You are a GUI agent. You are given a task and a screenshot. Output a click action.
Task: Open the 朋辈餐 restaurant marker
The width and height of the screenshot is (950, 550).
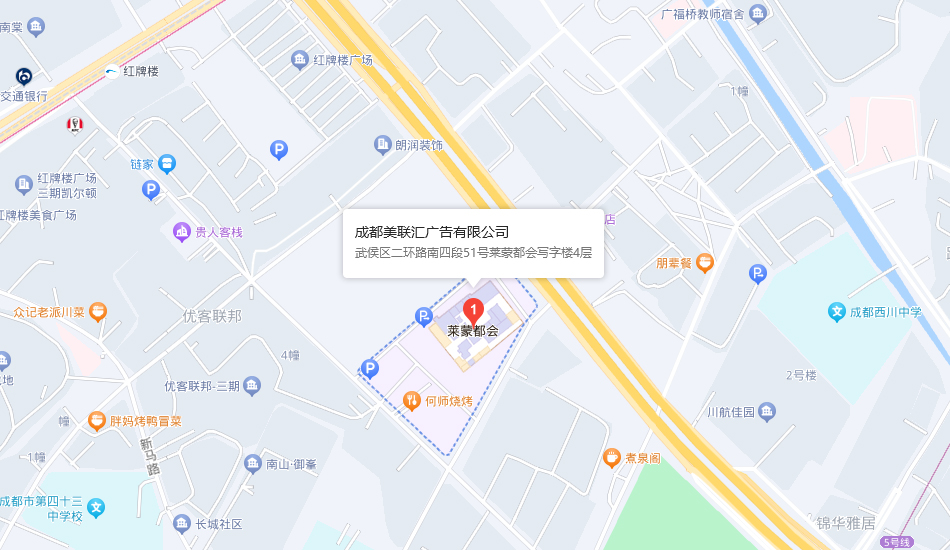click(x=706, y=263)
